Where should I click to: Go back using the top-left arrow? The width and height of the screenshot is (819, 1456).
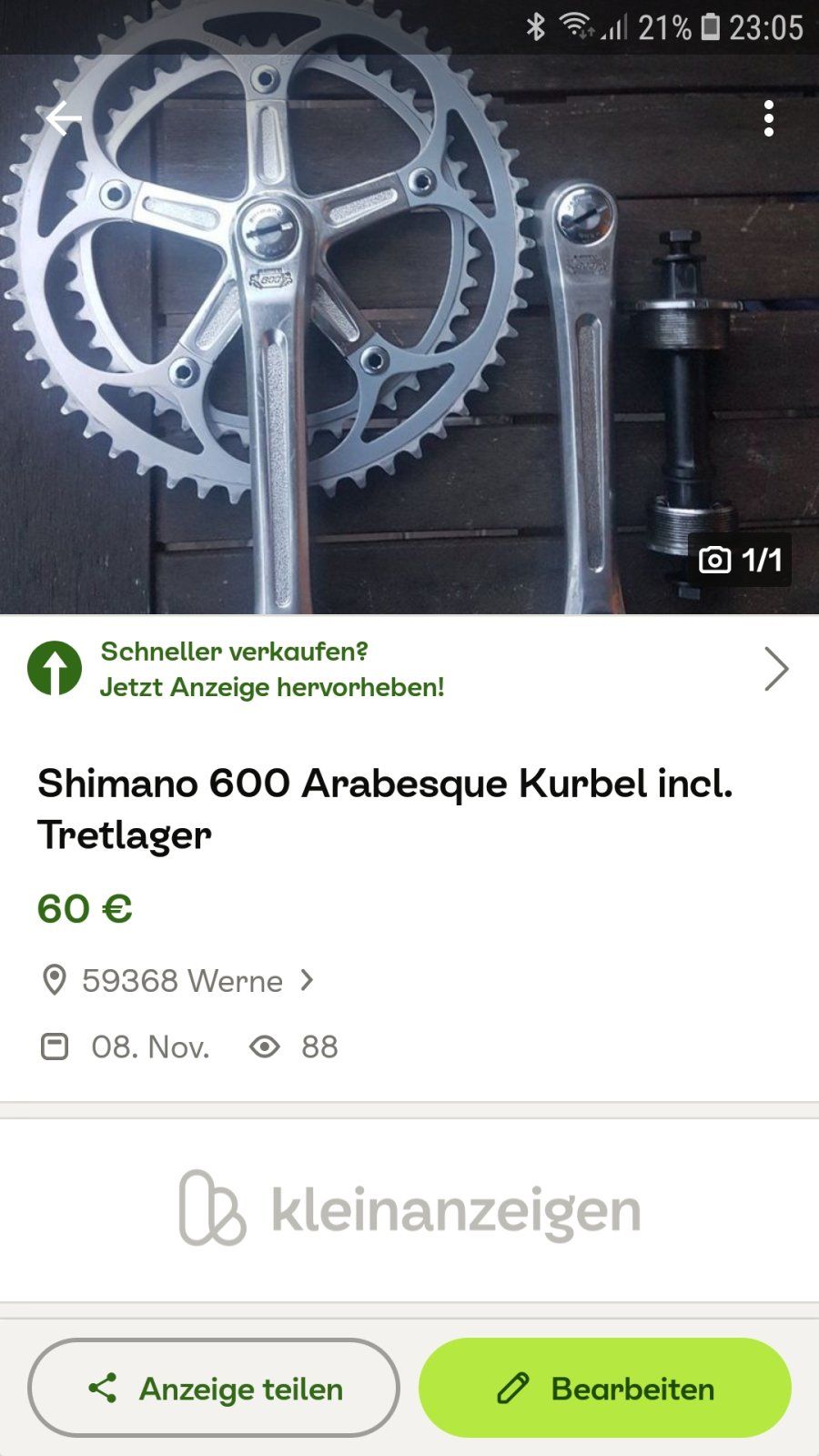64,119
